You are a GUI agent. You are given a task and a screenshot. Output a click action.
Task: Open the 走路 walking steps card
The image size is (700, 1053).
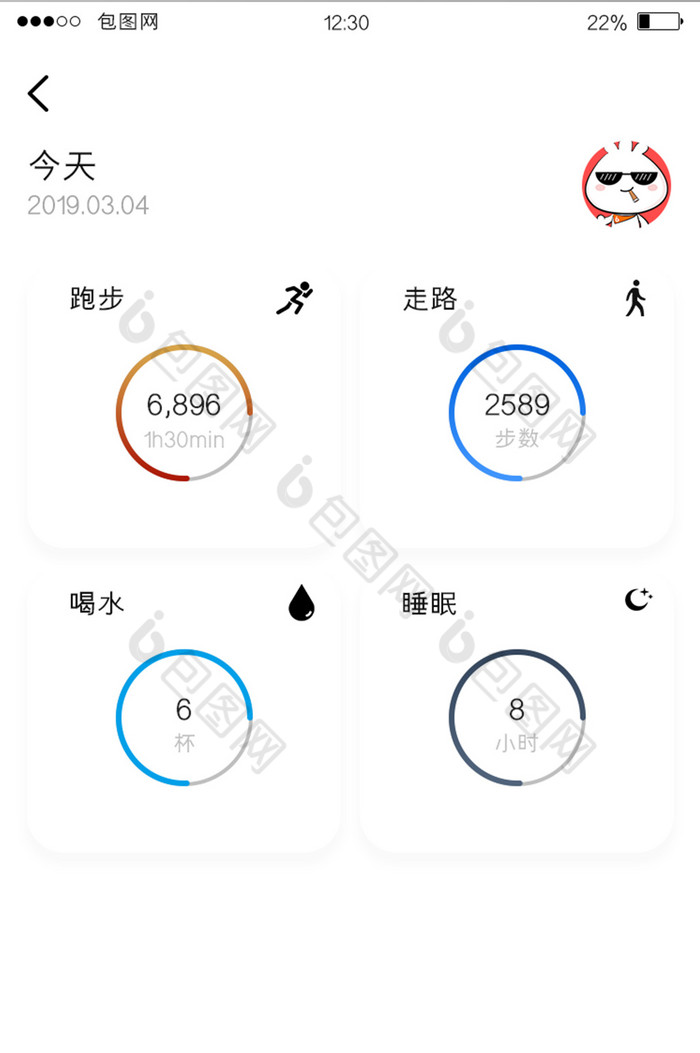(516, 410)
